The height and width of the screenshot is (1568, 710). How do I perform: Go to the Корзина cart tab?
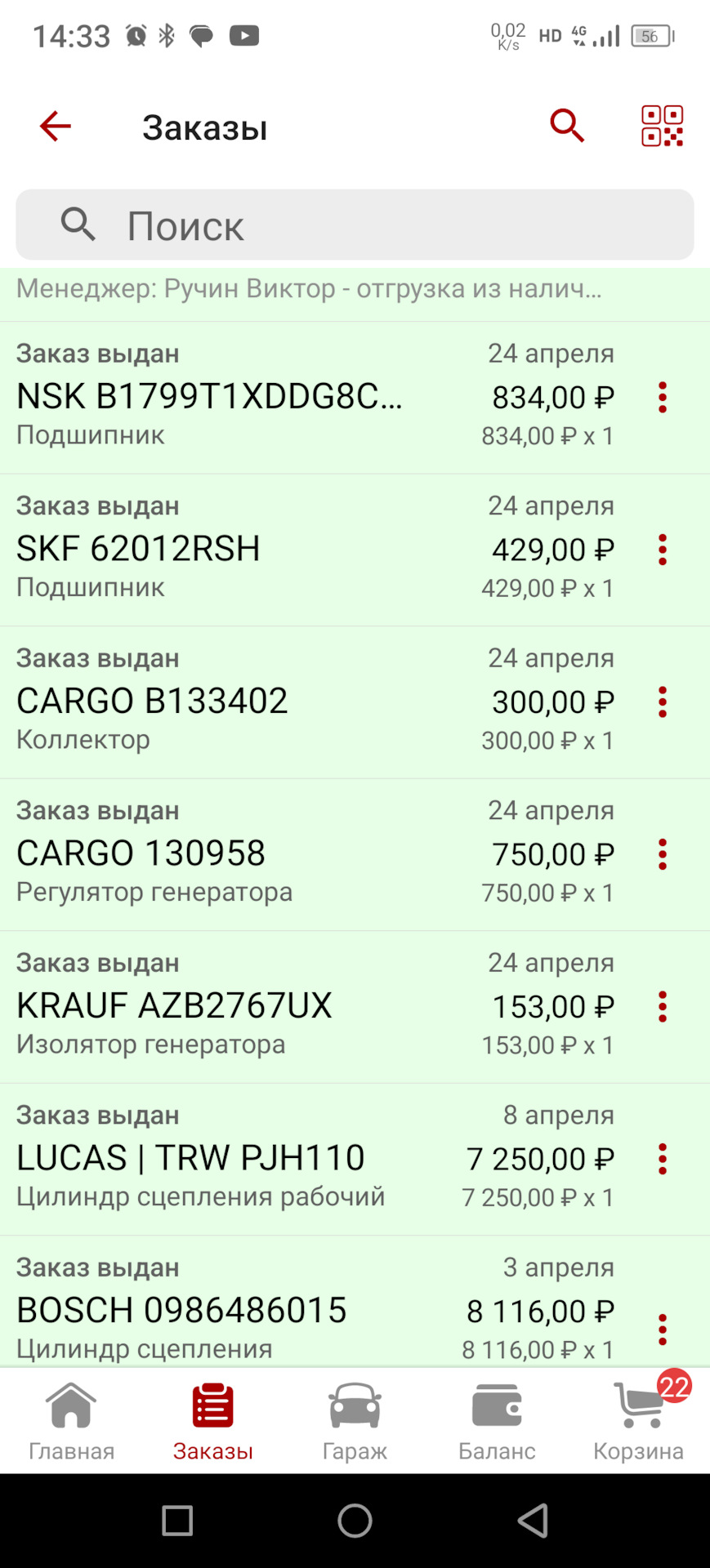tap(638, 1421)
